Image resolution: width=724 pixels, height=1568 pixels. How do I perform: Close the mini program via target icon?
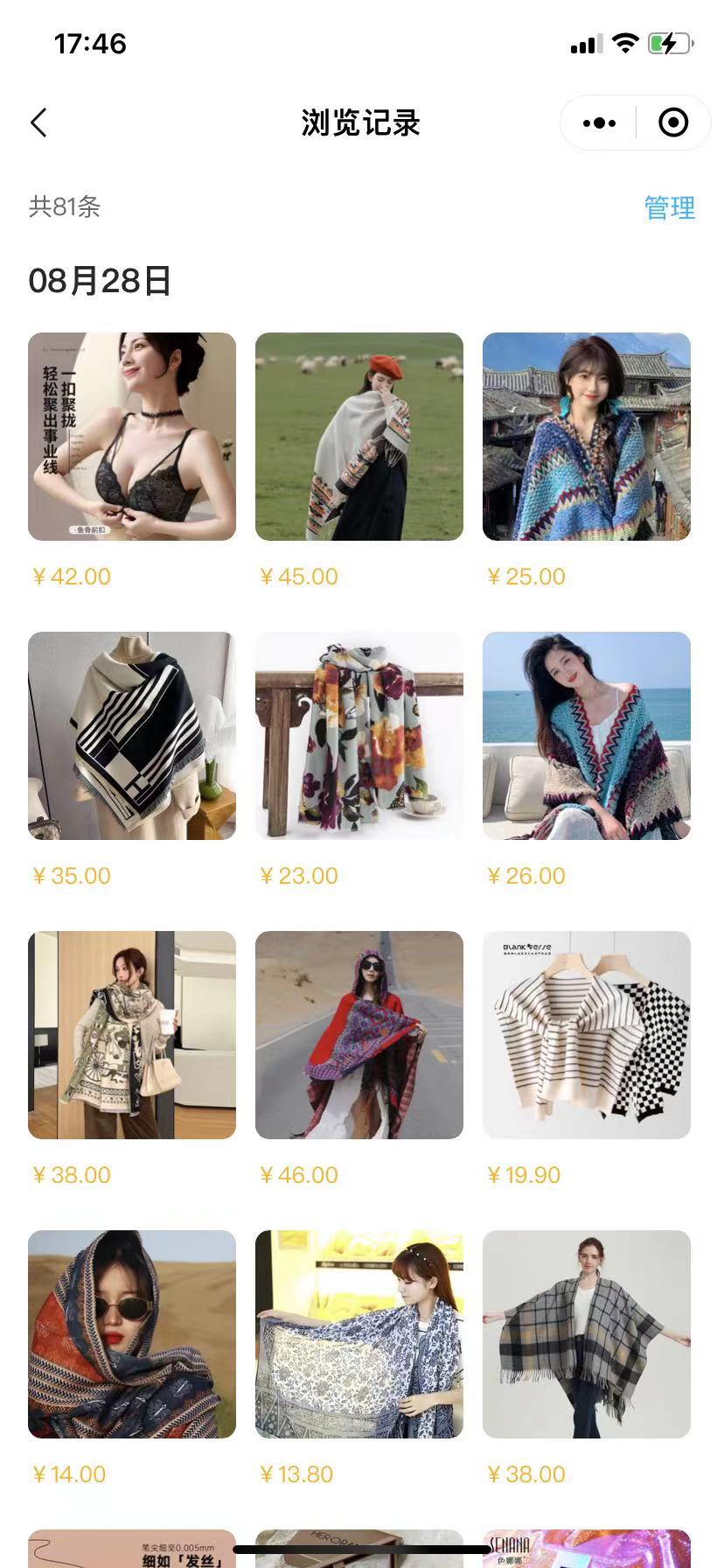coord(672,122)
